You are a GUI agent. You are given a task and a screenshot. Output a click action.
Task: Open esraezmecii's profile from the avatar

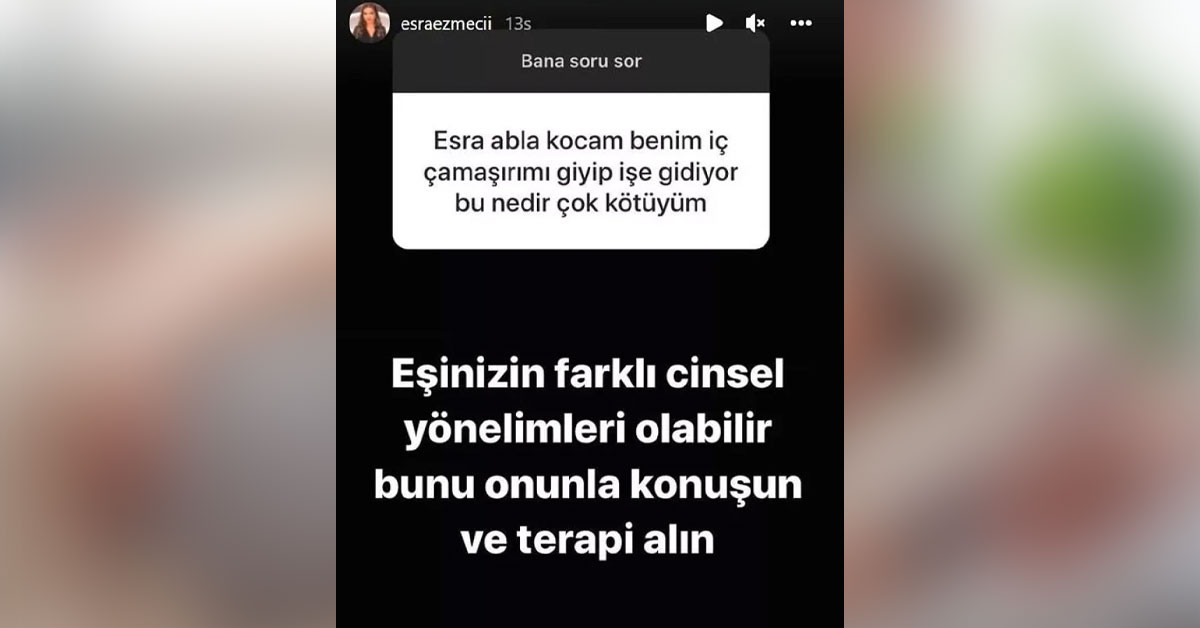[x=369, y=22]
